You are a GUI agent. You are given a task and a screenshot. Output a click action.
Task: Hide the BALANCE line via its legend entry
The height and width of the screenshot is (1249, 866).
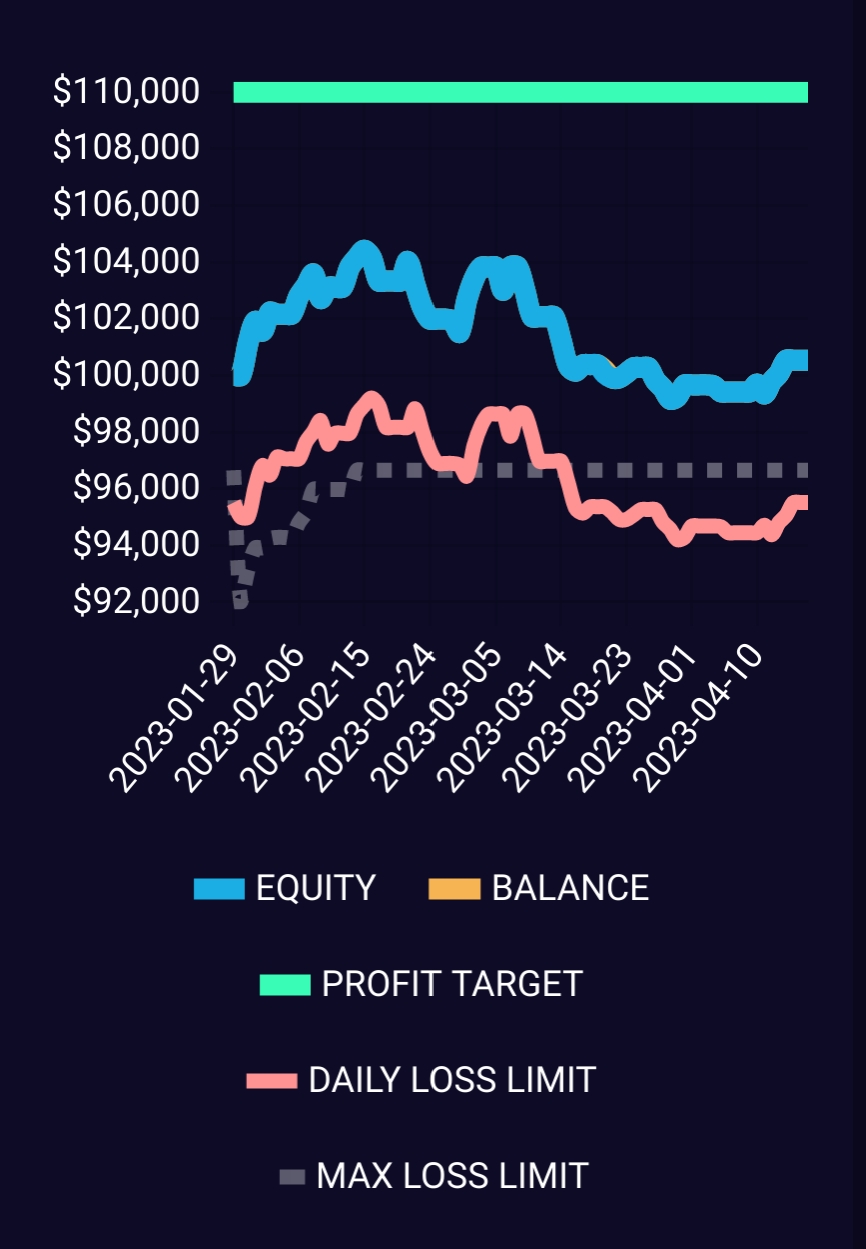pyautogui.click(x=540, y=888)
